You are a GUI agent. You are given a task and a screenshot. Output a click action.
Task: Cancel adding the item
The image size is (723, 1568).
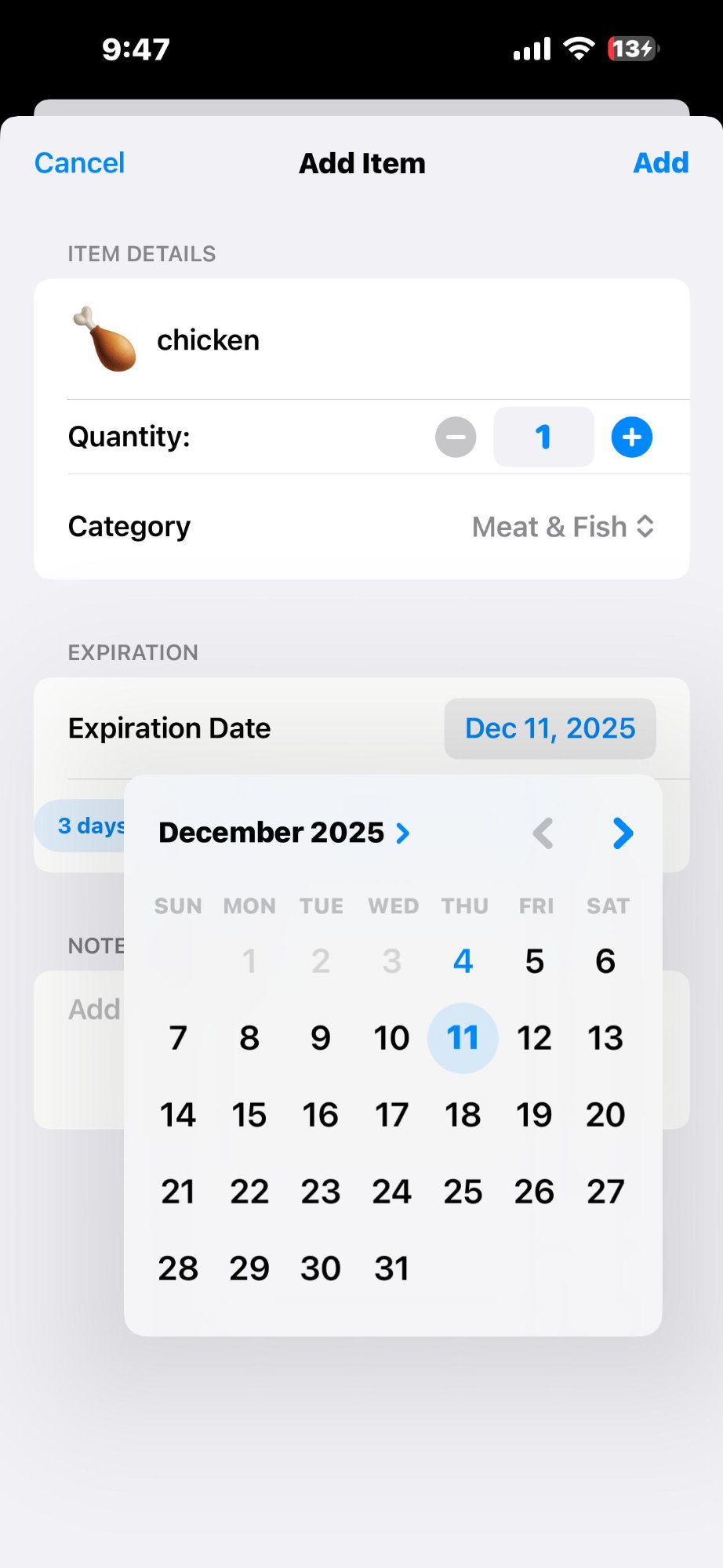click(x=78, y=162)
